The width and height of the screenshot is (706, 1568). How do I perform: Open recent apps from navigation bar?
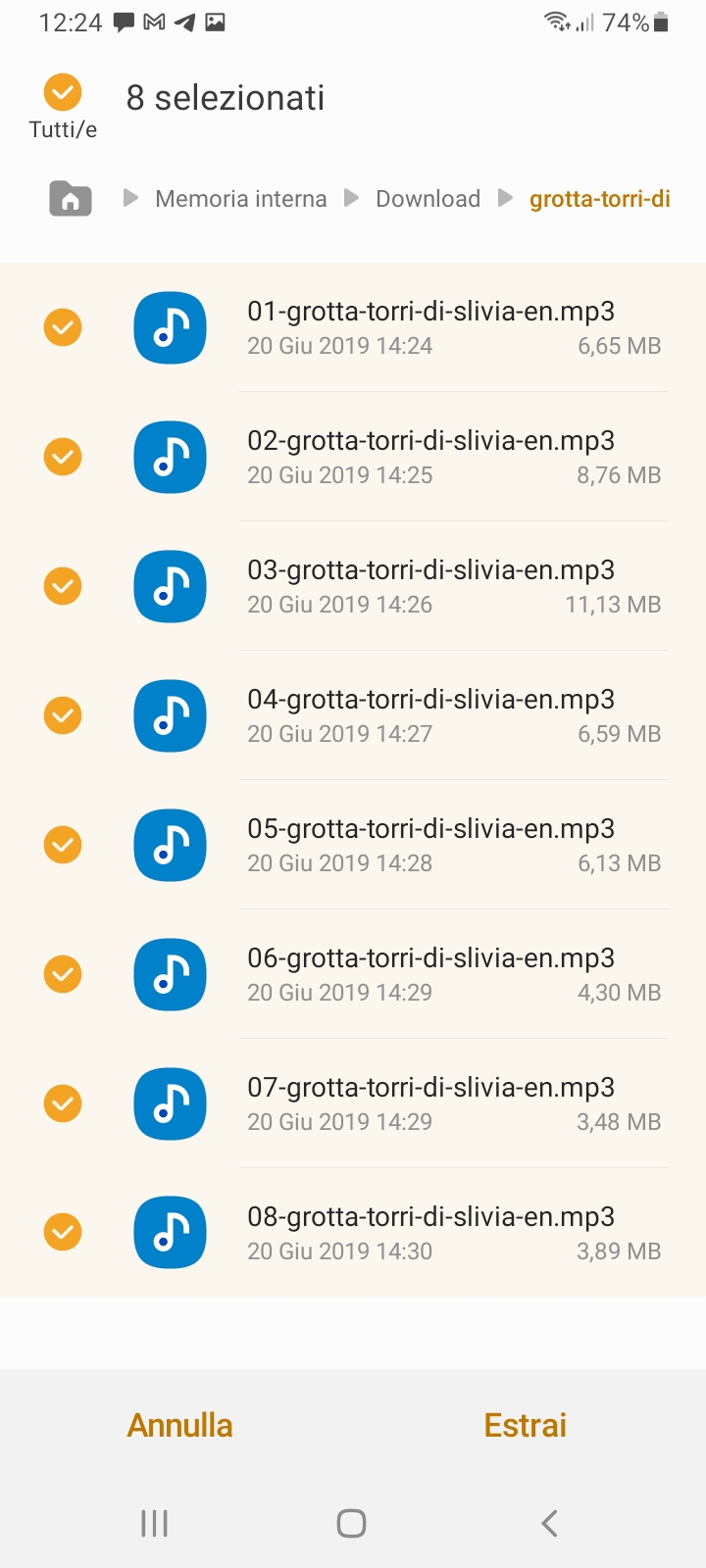point(155,1523)
